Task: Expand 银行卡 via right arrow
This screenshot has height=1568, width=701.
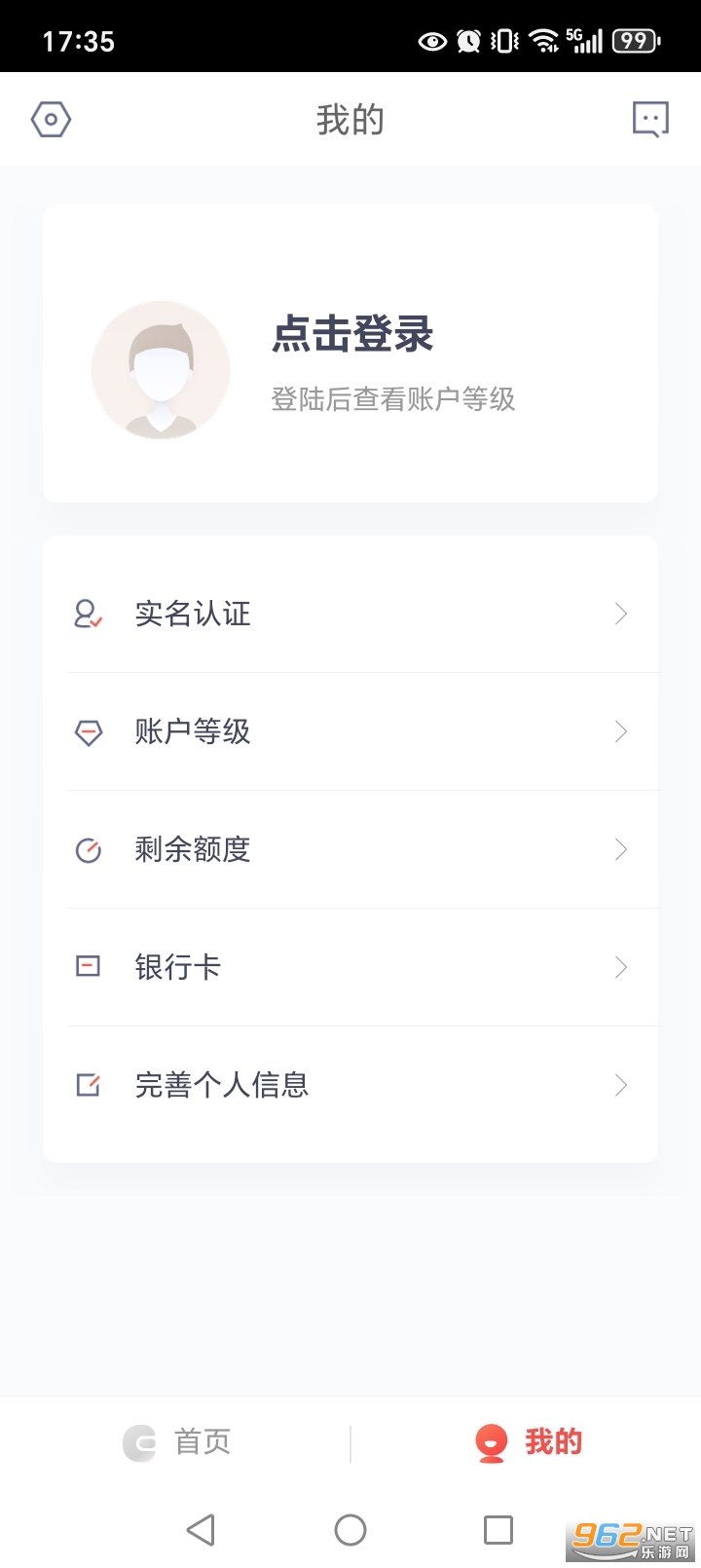Action: [x=620, y=967]
